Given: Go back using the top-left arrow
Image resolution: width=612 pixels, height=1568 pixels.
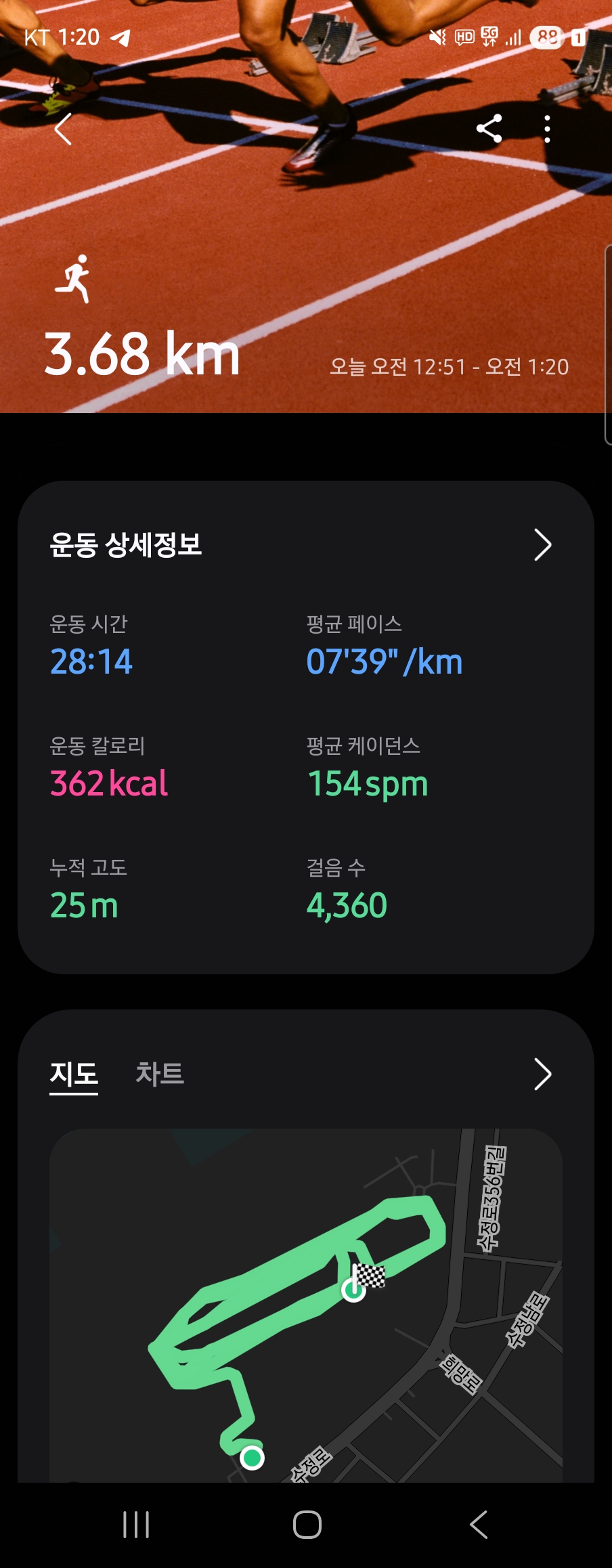Looking at the screenshot, I should (x=63, y=129).
